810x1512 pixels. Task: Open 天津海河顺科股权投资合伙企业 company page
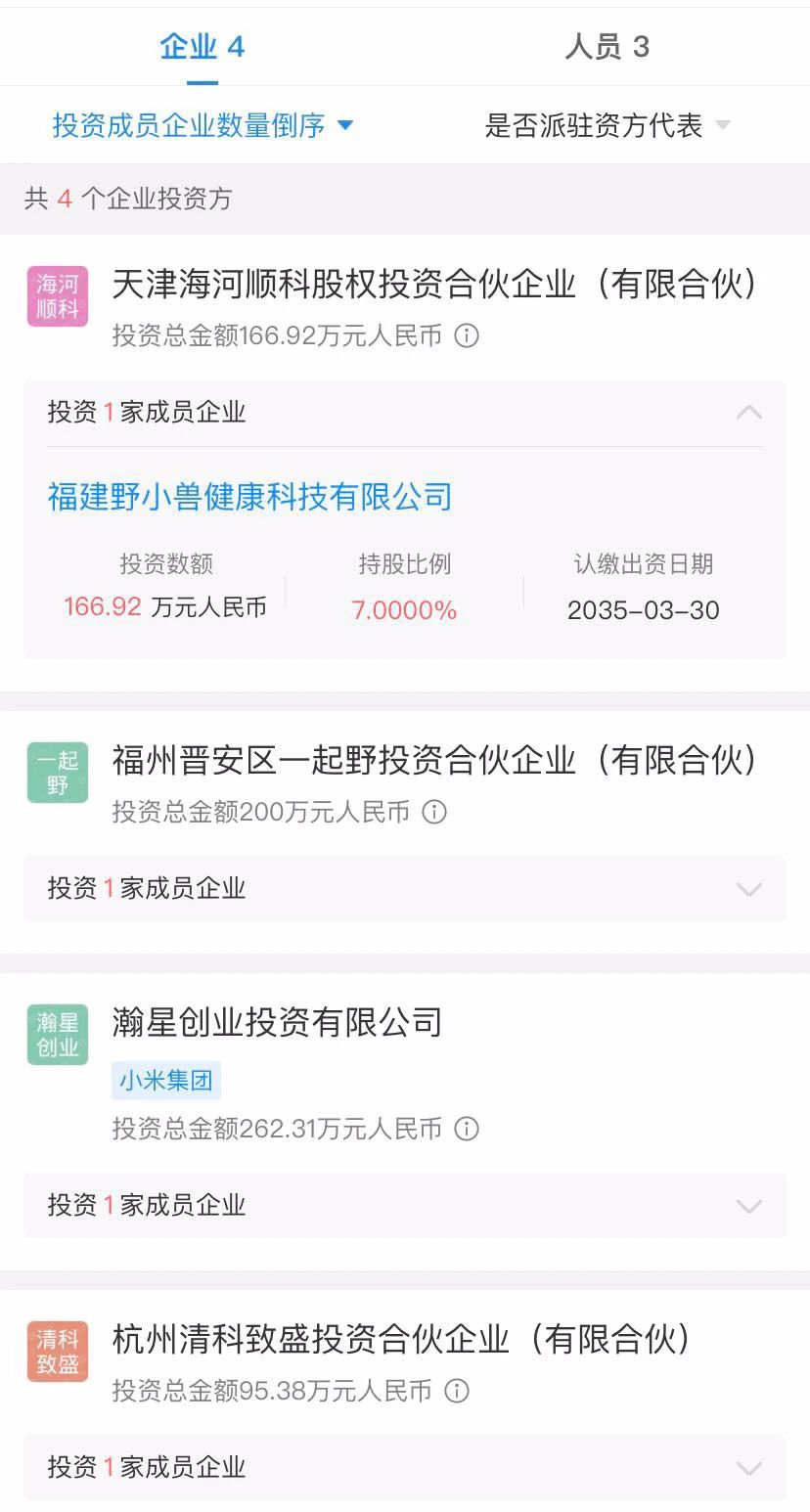click(x=435, y=285)
